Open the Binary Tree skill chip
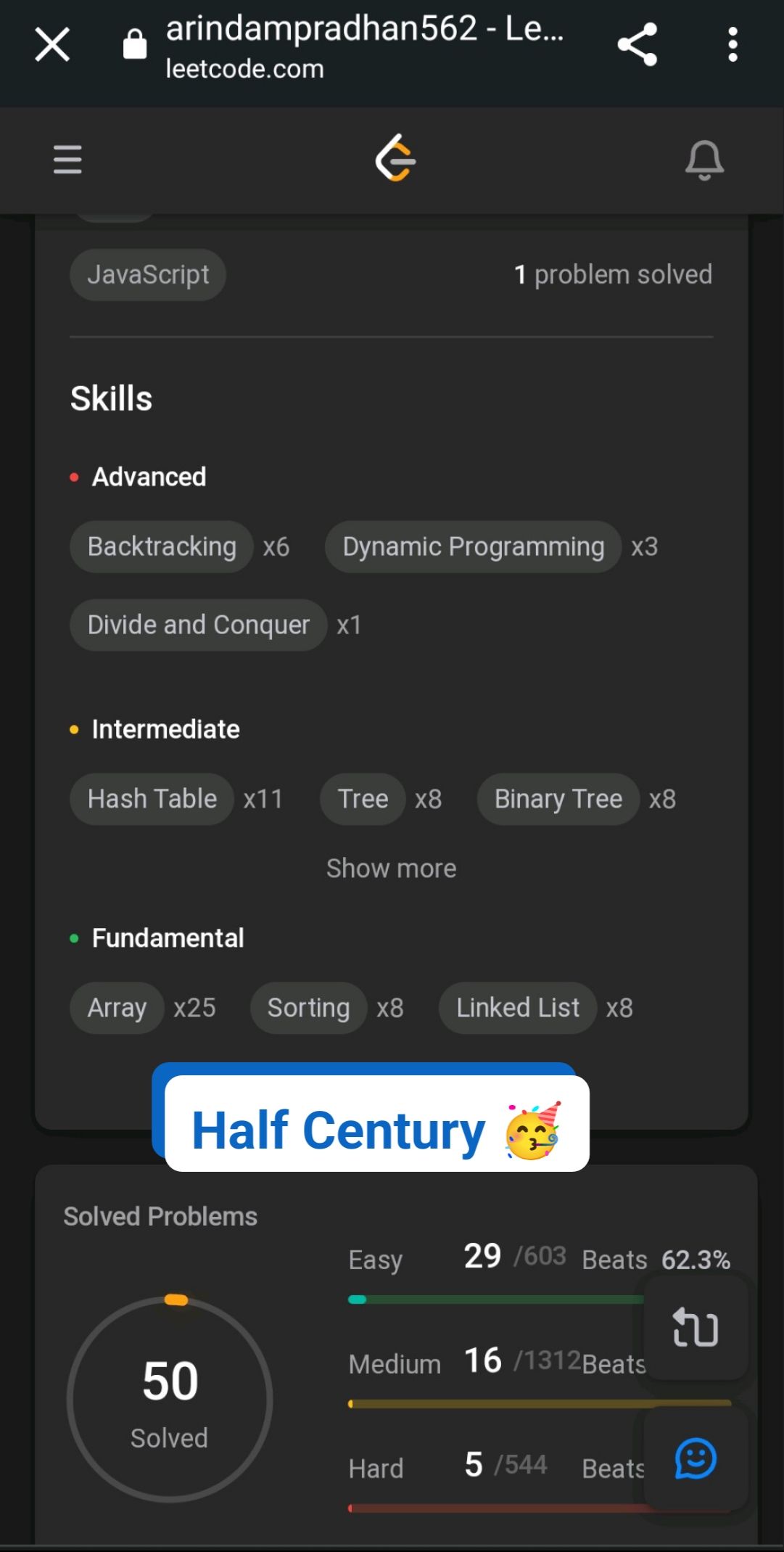Viewport: 784px width, 1552px height. [x=558, y=799]
